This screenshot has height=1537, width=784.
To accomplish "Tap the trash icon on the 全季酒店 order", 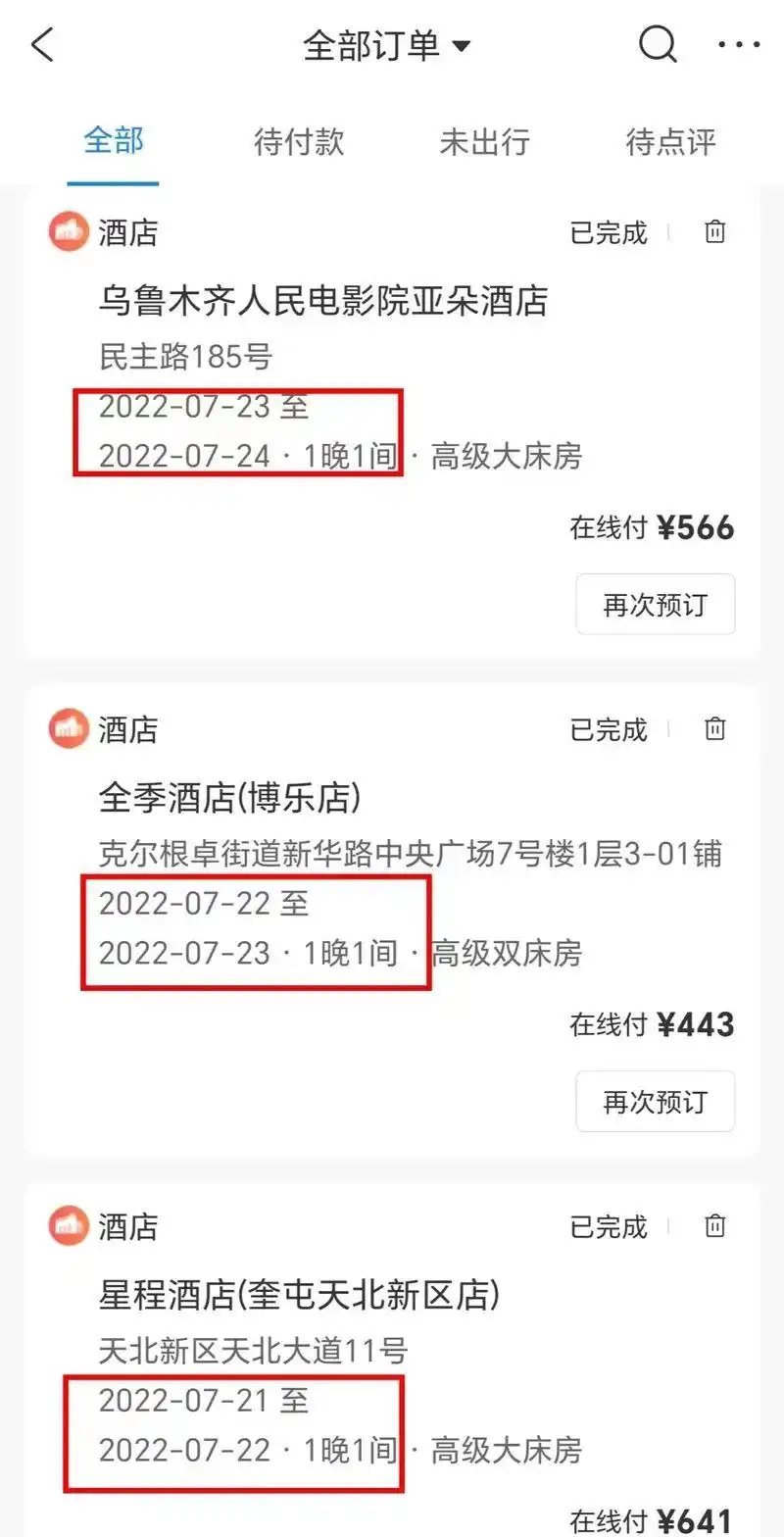I will tap(715, 729).
